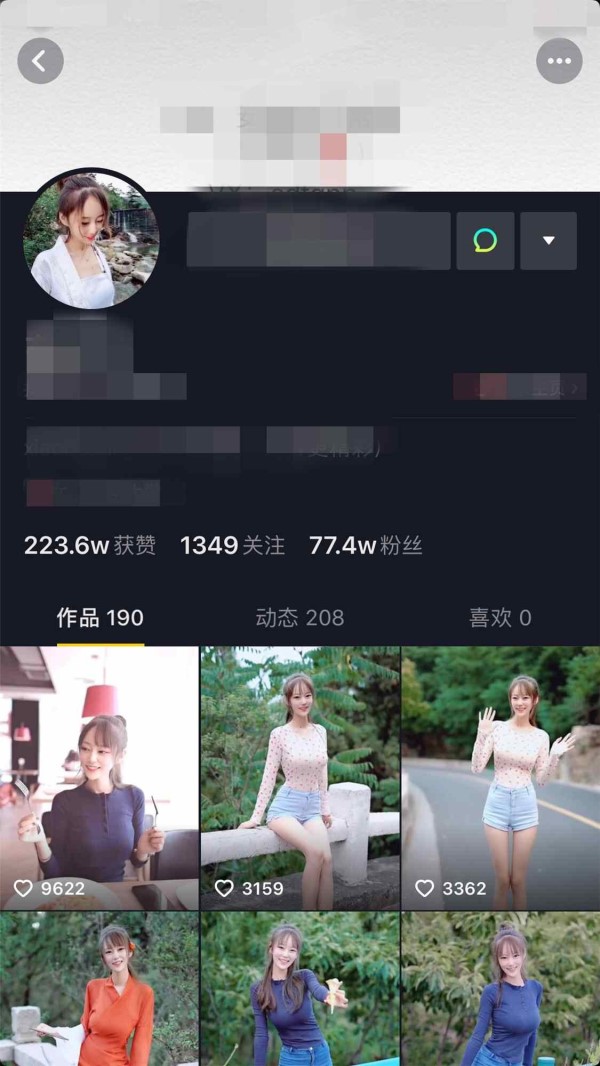
Task: Open the video with 3362 likes
Action: [x=501, y=778]
